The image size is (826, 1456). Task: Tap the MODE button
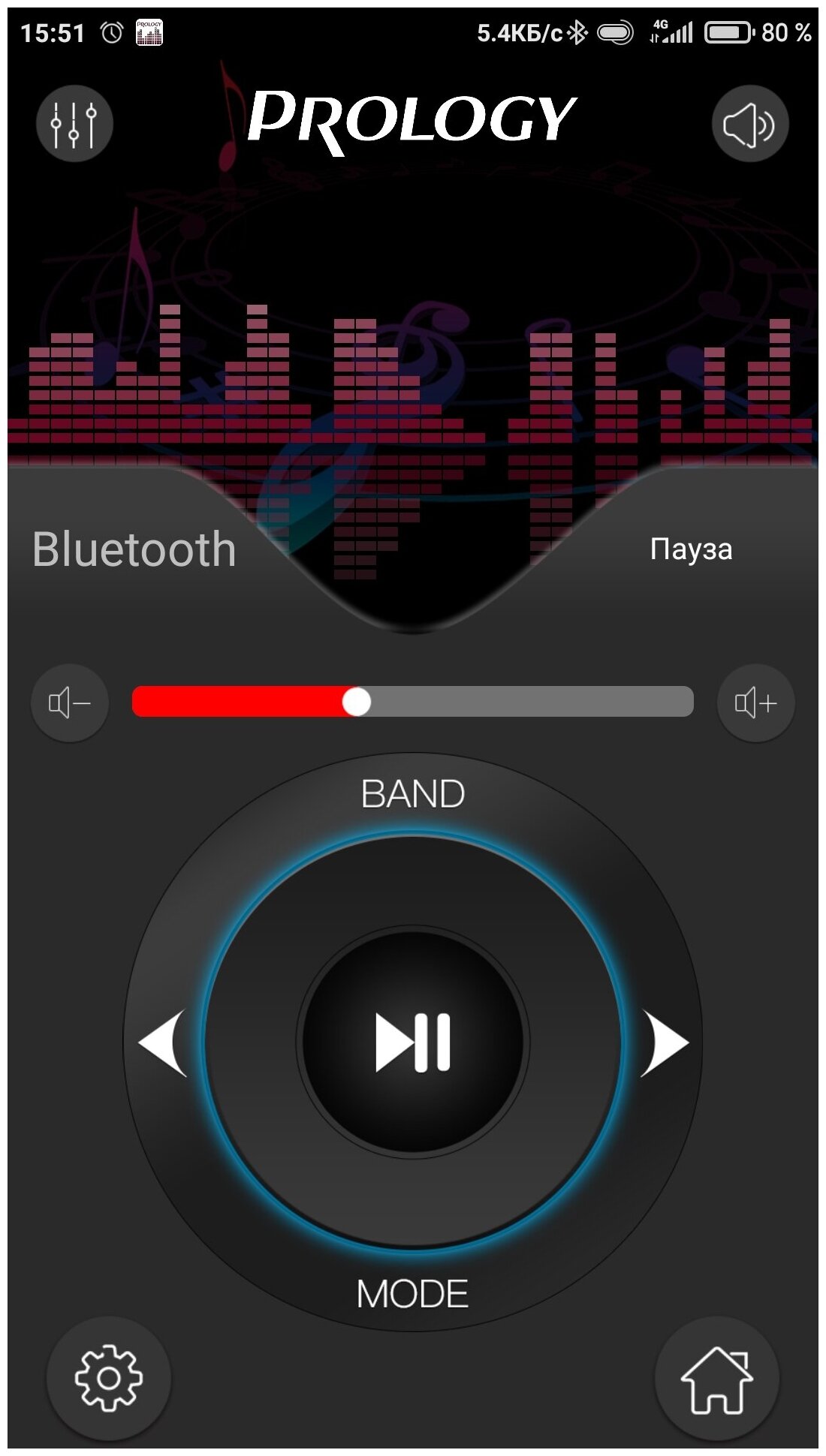click(x=412, y=1294)
